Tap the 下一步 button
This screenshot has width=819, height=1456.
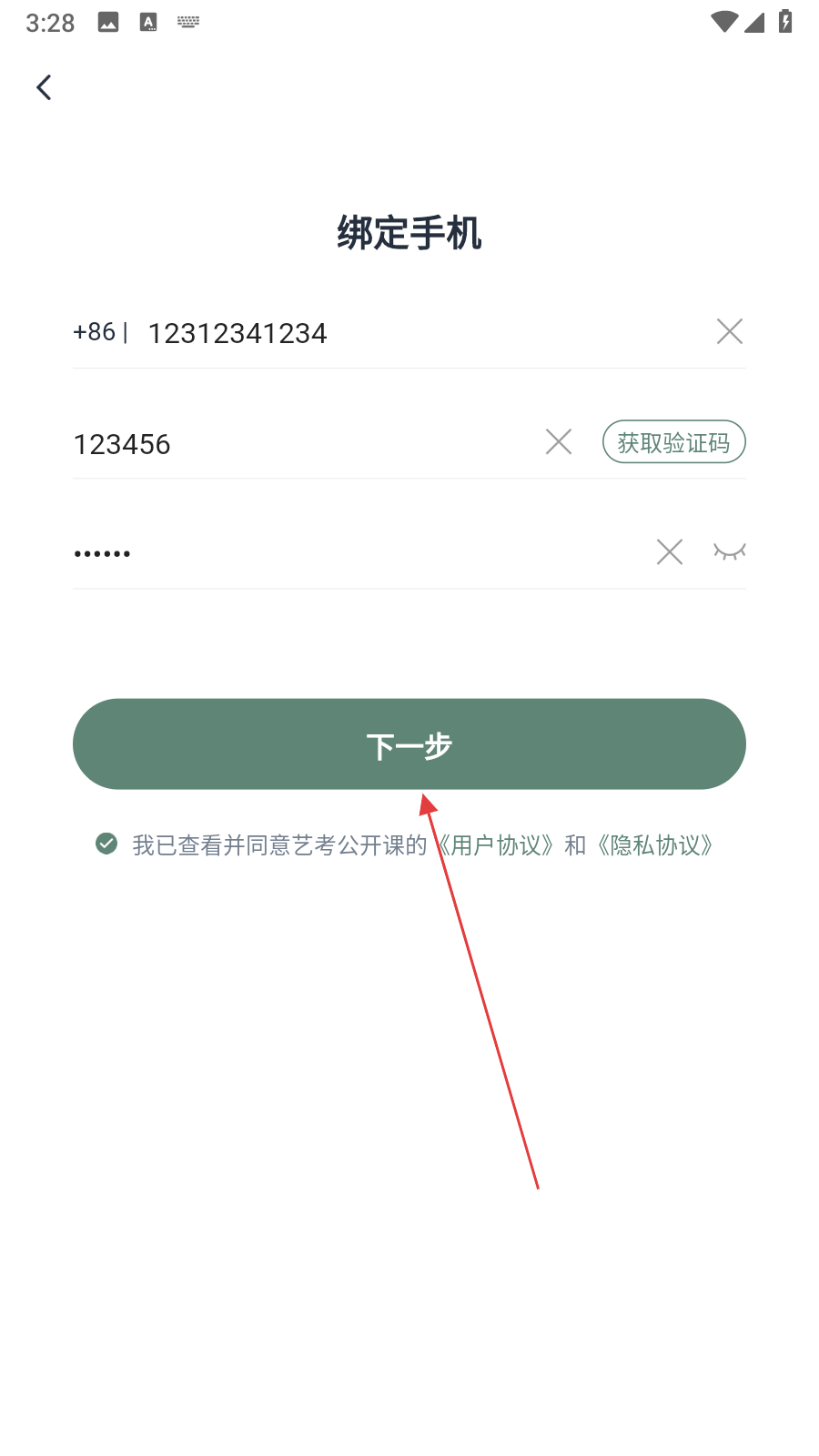pyautogui.click(x=409, y=744)
